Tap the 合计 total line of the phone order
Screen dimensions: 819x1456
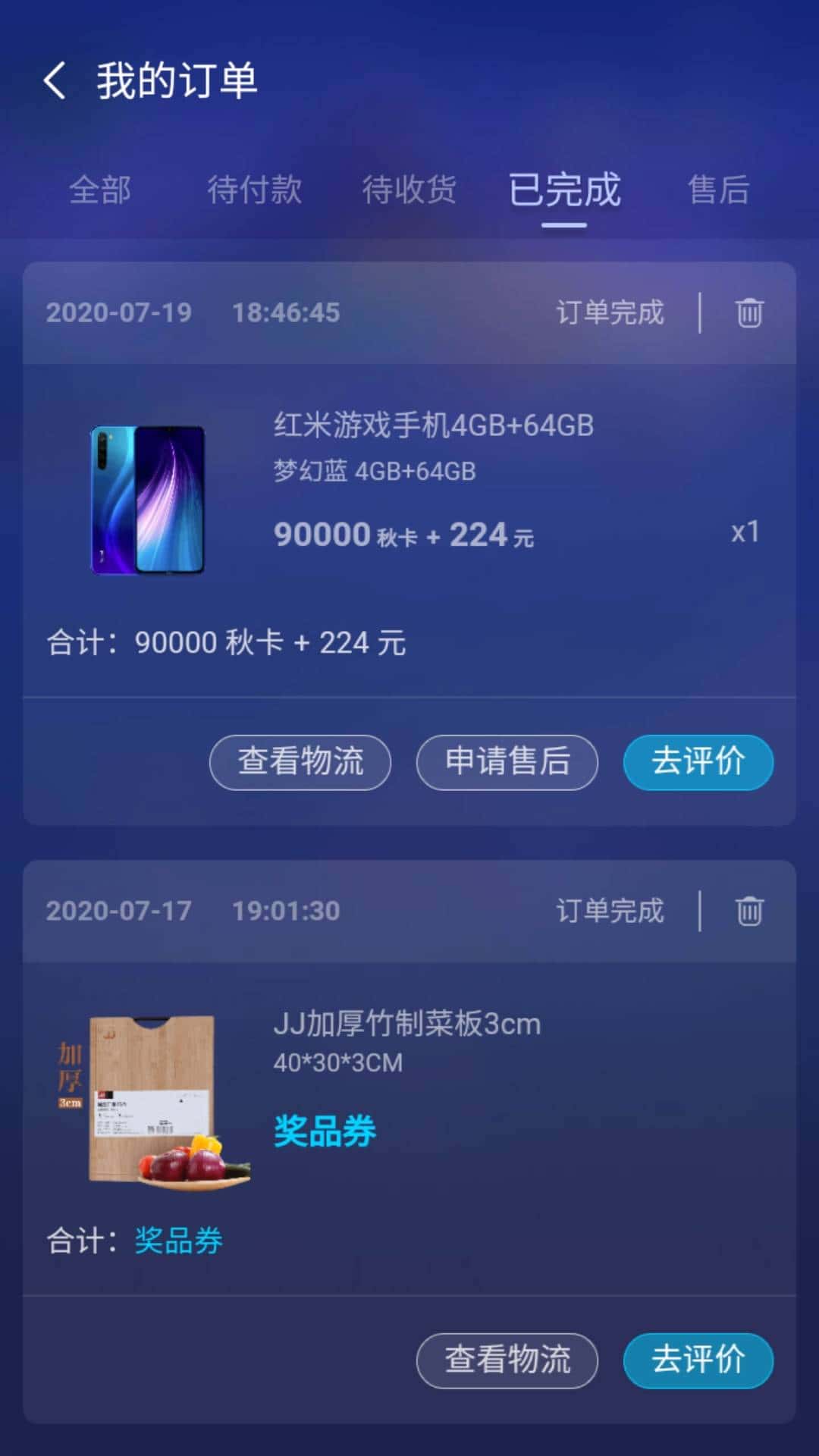(227, 643)
